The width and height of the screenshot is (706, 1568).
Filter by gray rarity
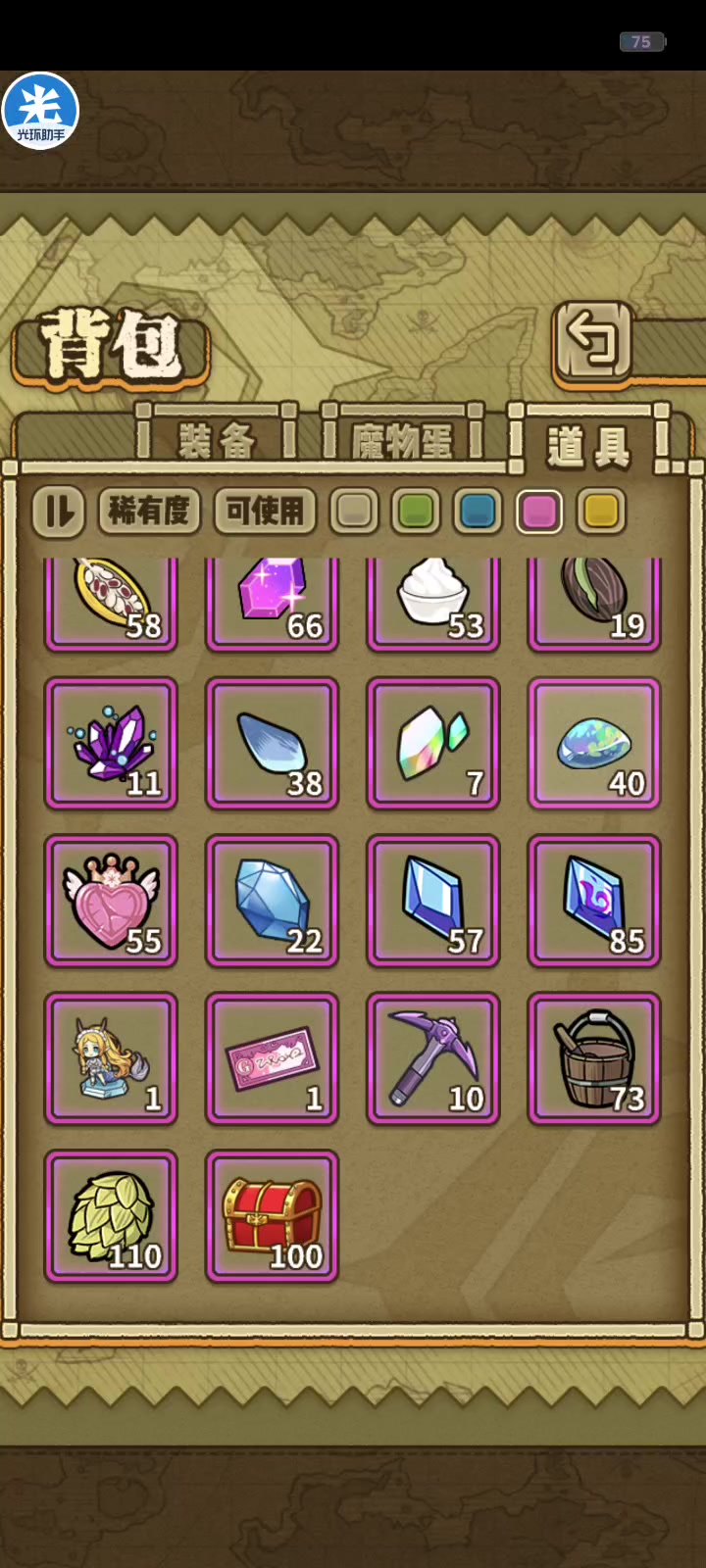[x=354, y=512]
